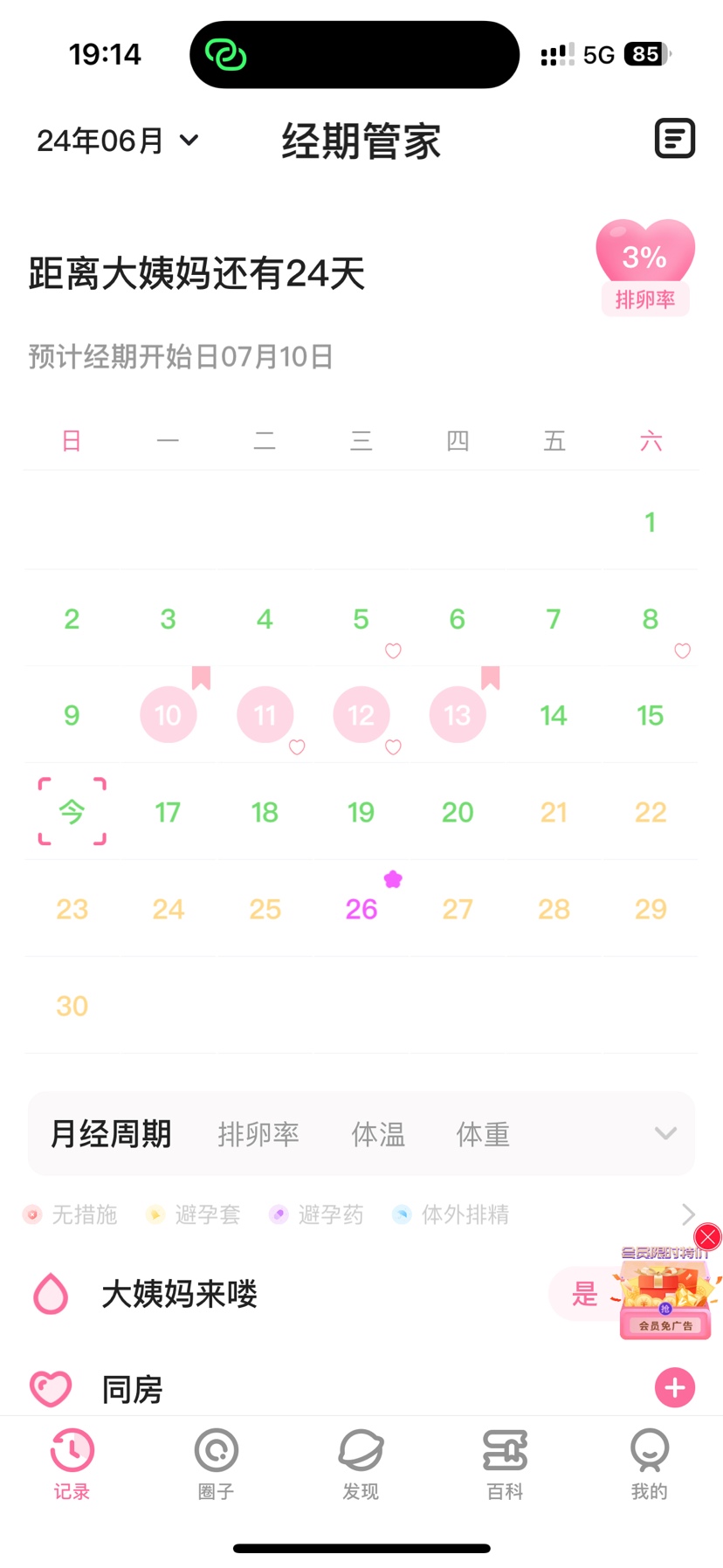This screenshot has height=1568, width=723.
Task: Select the 月经周期 tab
Action: point(111,1134)
